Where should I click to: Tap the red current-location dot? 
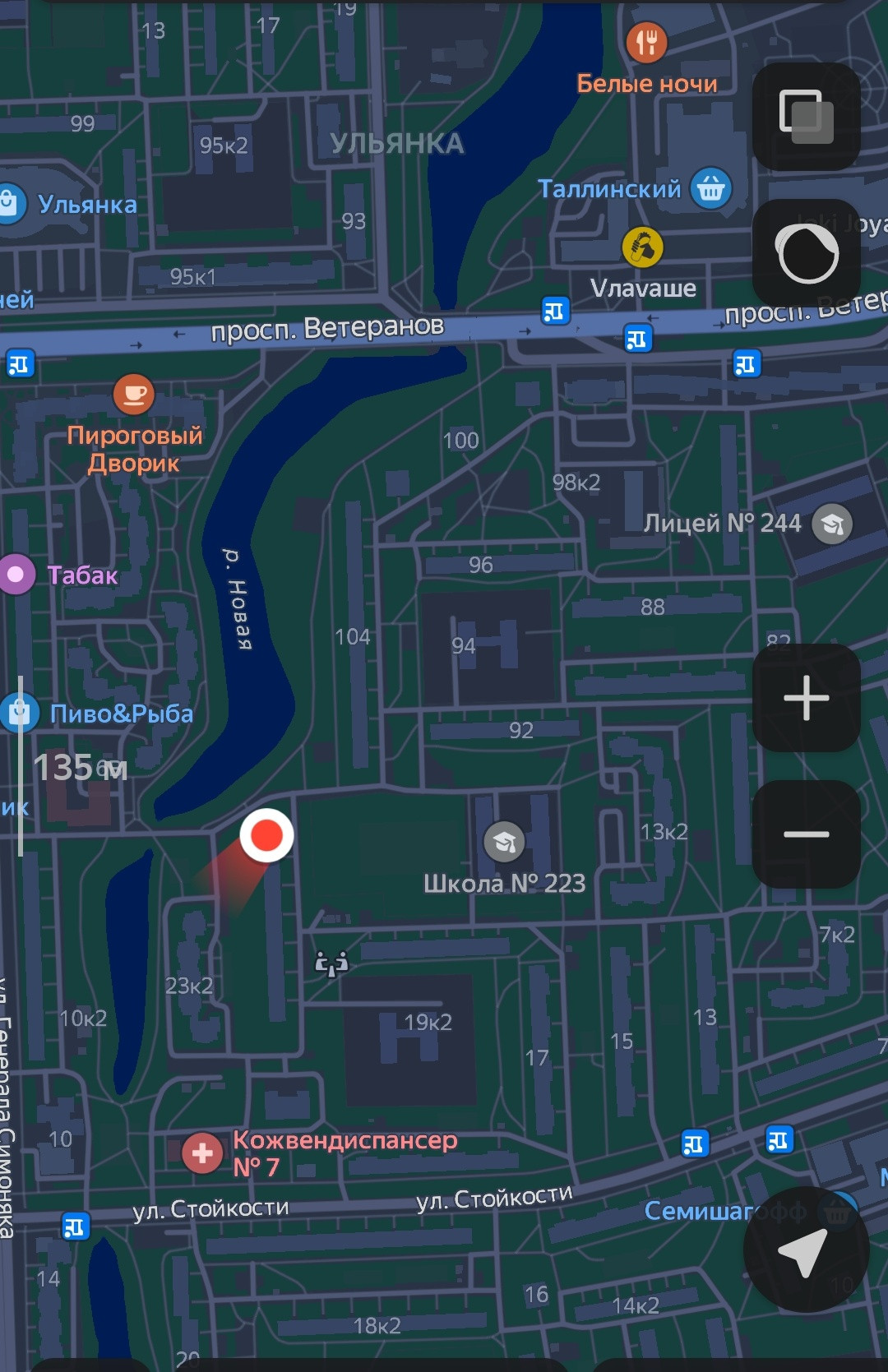point(266,835)
